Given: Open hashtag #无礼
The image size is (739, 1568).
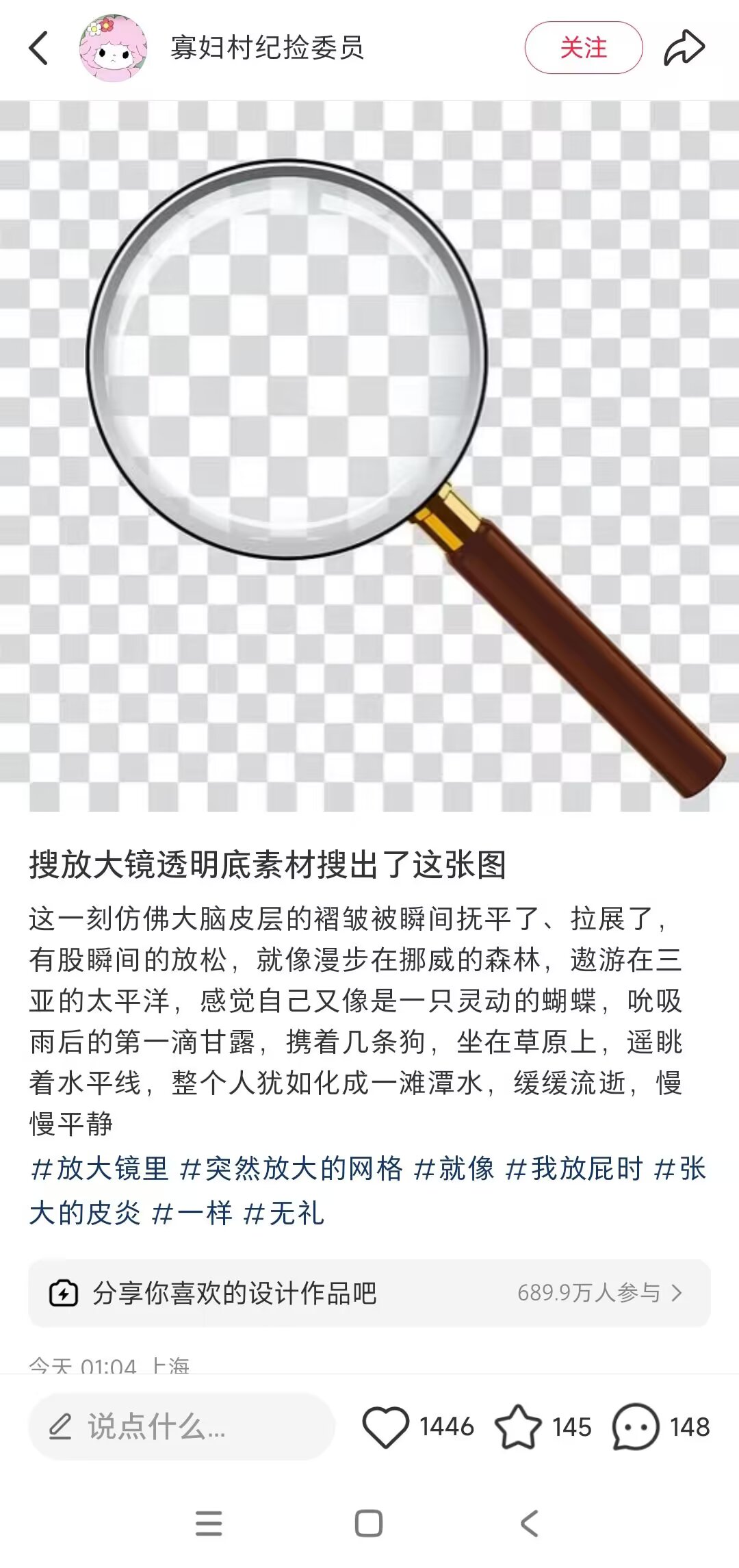Looking at the screenshot, I should click(284, 1213).
